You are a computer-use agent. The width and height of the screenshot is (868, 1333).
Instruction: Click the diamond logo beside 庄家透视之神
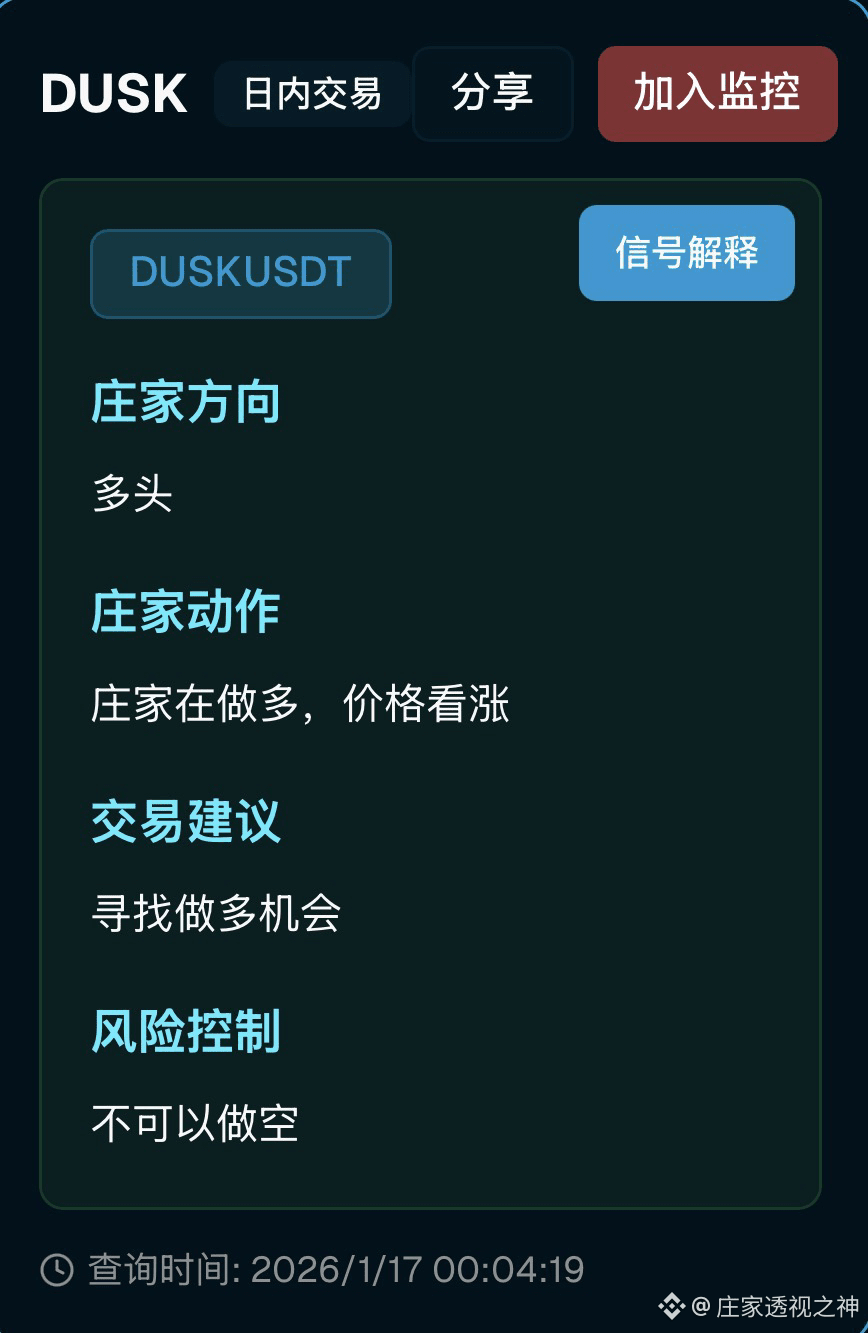[x=672, y=1303]
